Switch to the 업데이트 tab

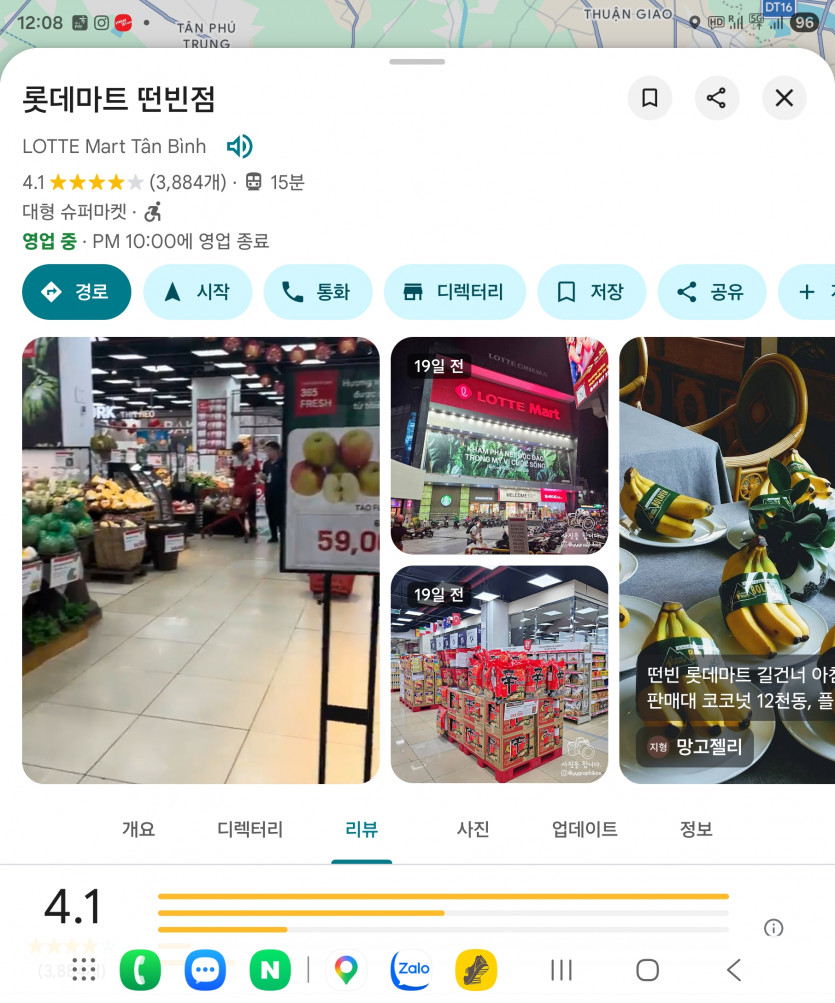(585, 829)
